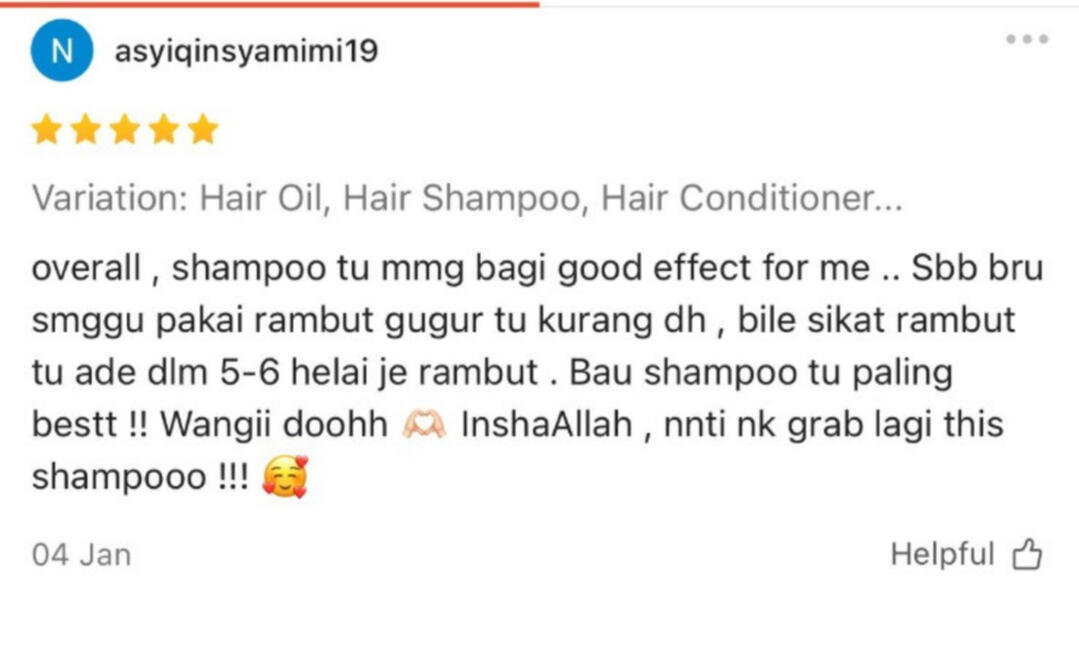This screenshot has height=648, width=1079.
Task: Open asyiqinsyamimi19's profile
Action: [246, 51]
